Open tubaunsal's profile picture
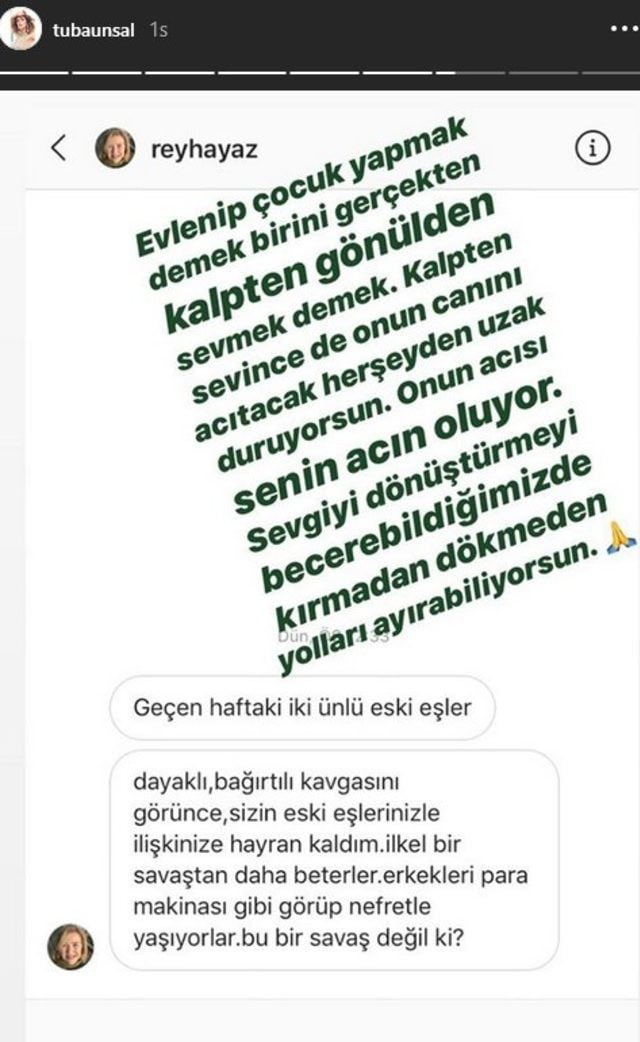The image size is (640, 1042). [22, 30]
